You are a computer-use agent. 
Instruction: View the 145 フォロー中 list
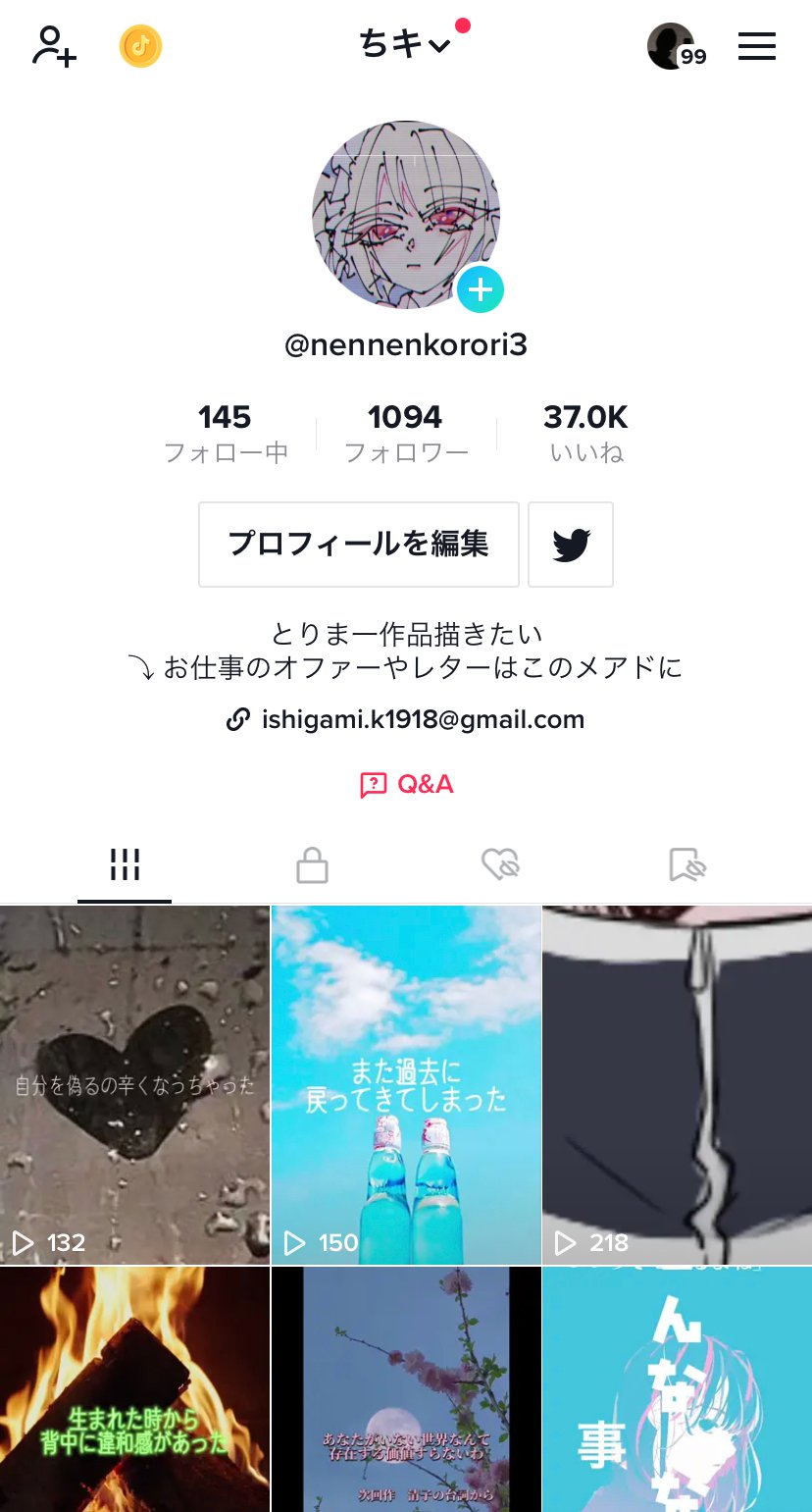click(x=226, y=433)
